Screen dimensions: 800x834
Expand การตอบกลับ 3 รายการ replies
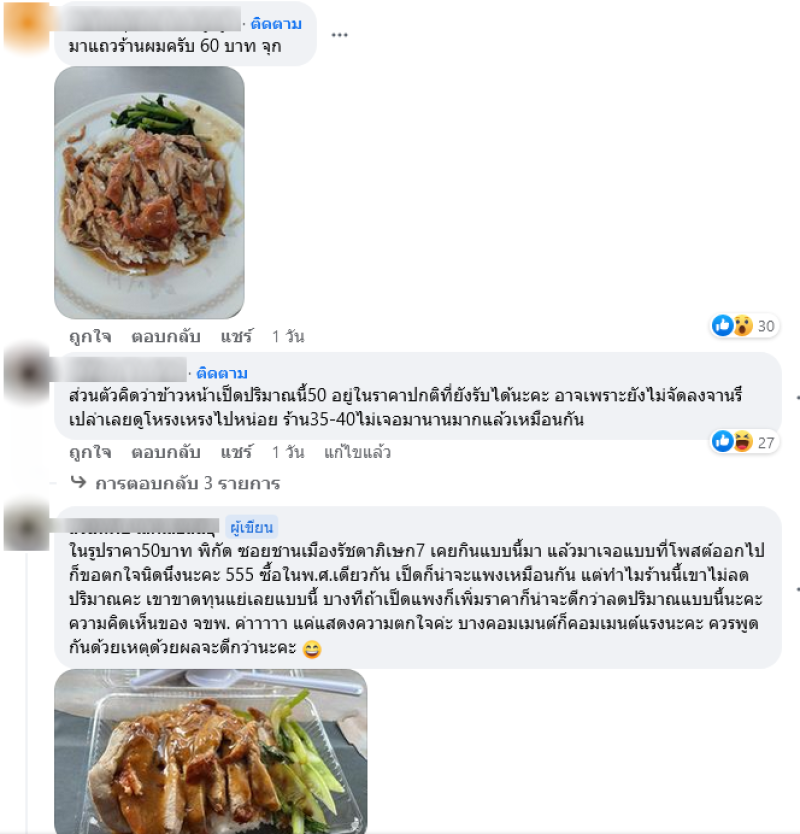point(187,483)
